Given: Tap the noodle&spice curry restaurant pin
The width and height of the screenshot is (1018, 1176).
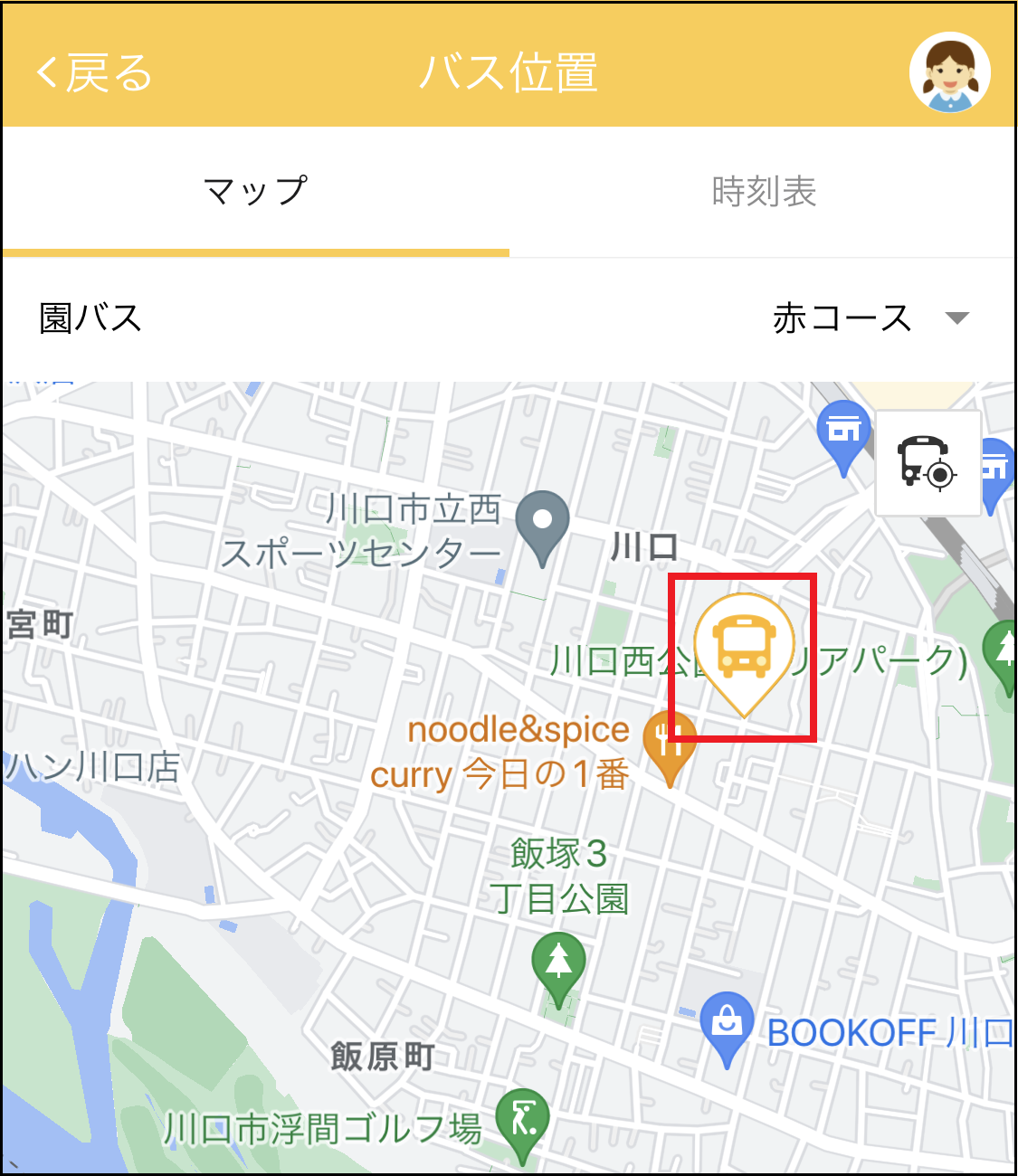Looking at the screenshot, I should coord(670,742).
